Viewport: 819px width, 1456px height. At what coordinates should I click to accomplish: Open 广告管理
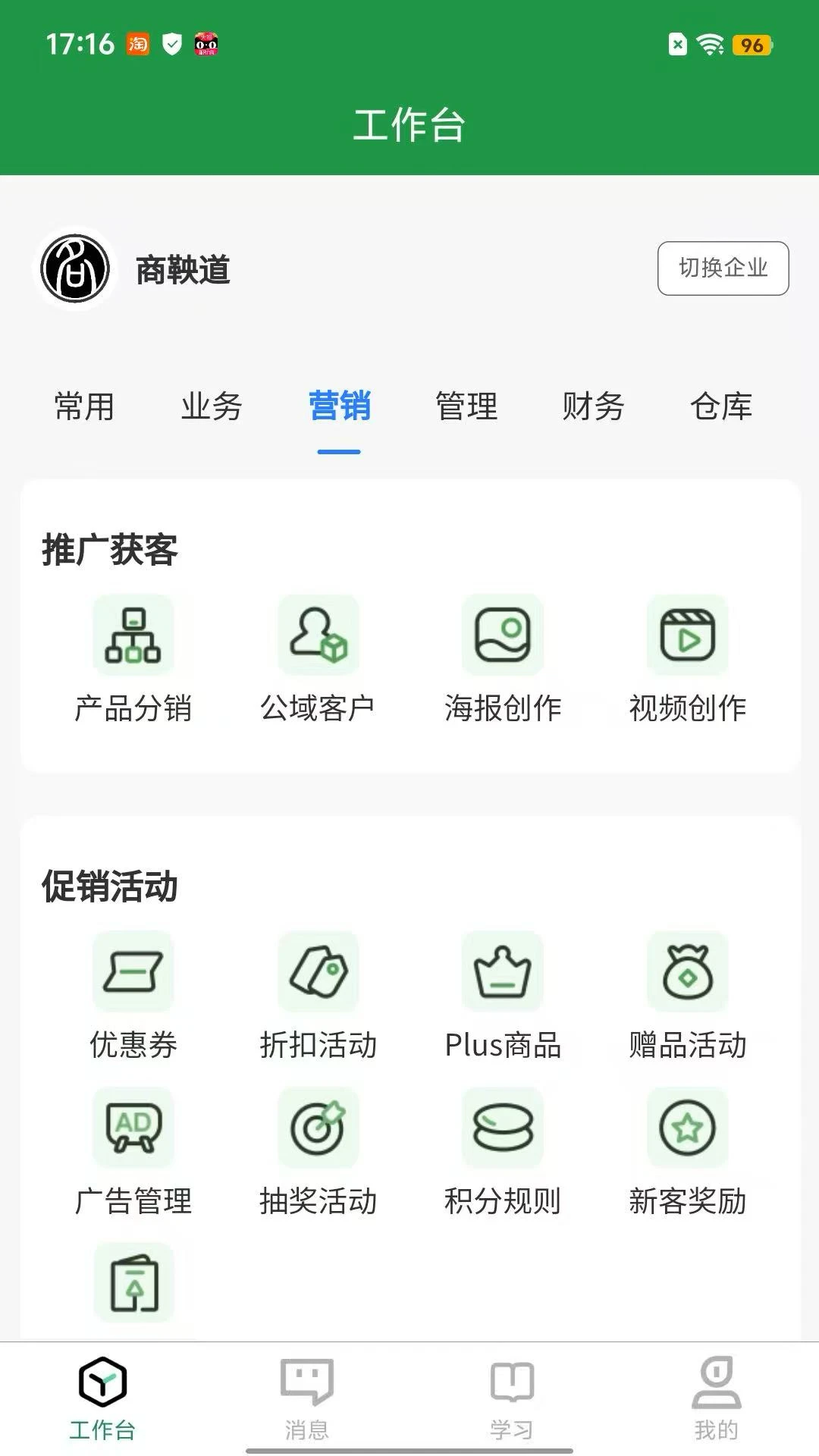133,1151
